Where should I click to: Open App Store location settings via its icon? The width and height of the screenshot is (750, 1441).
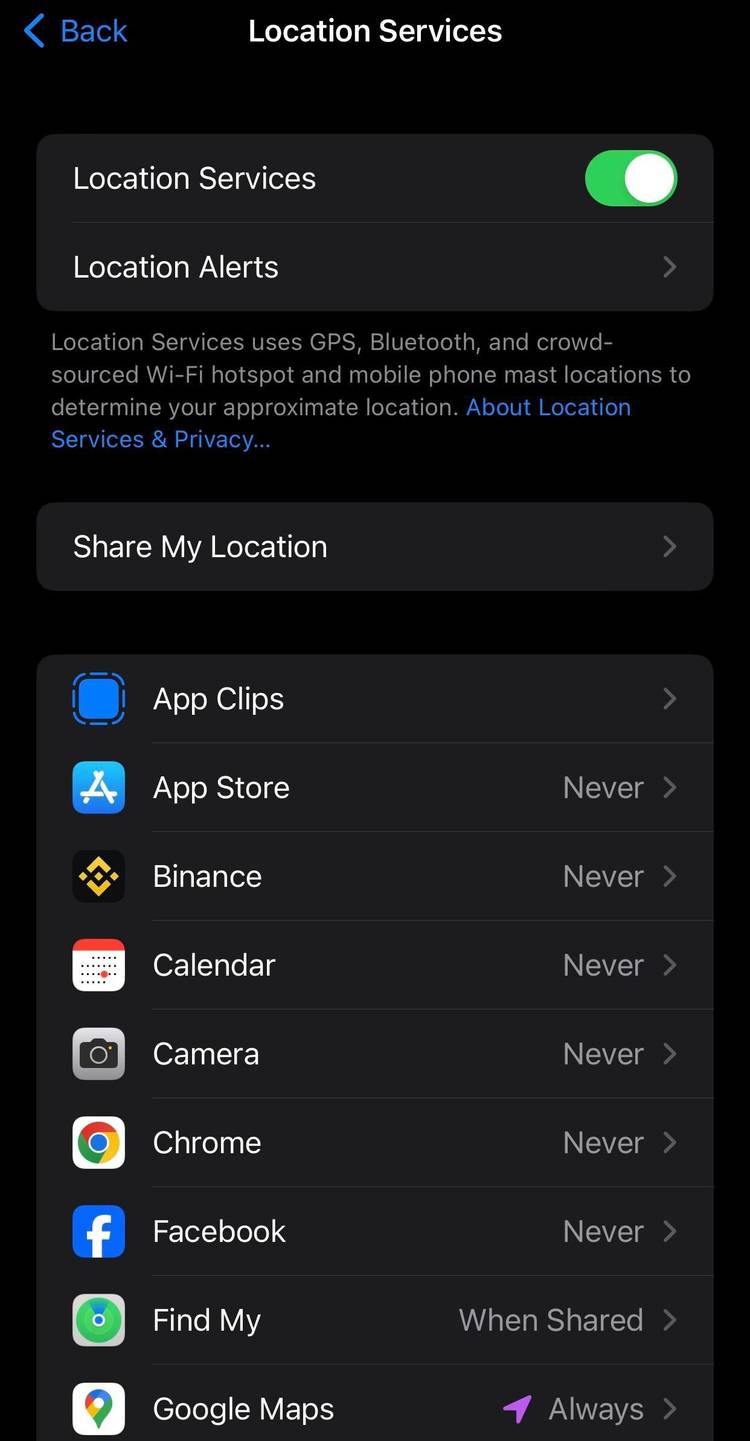pyautogui.click(x=98, y=787)
